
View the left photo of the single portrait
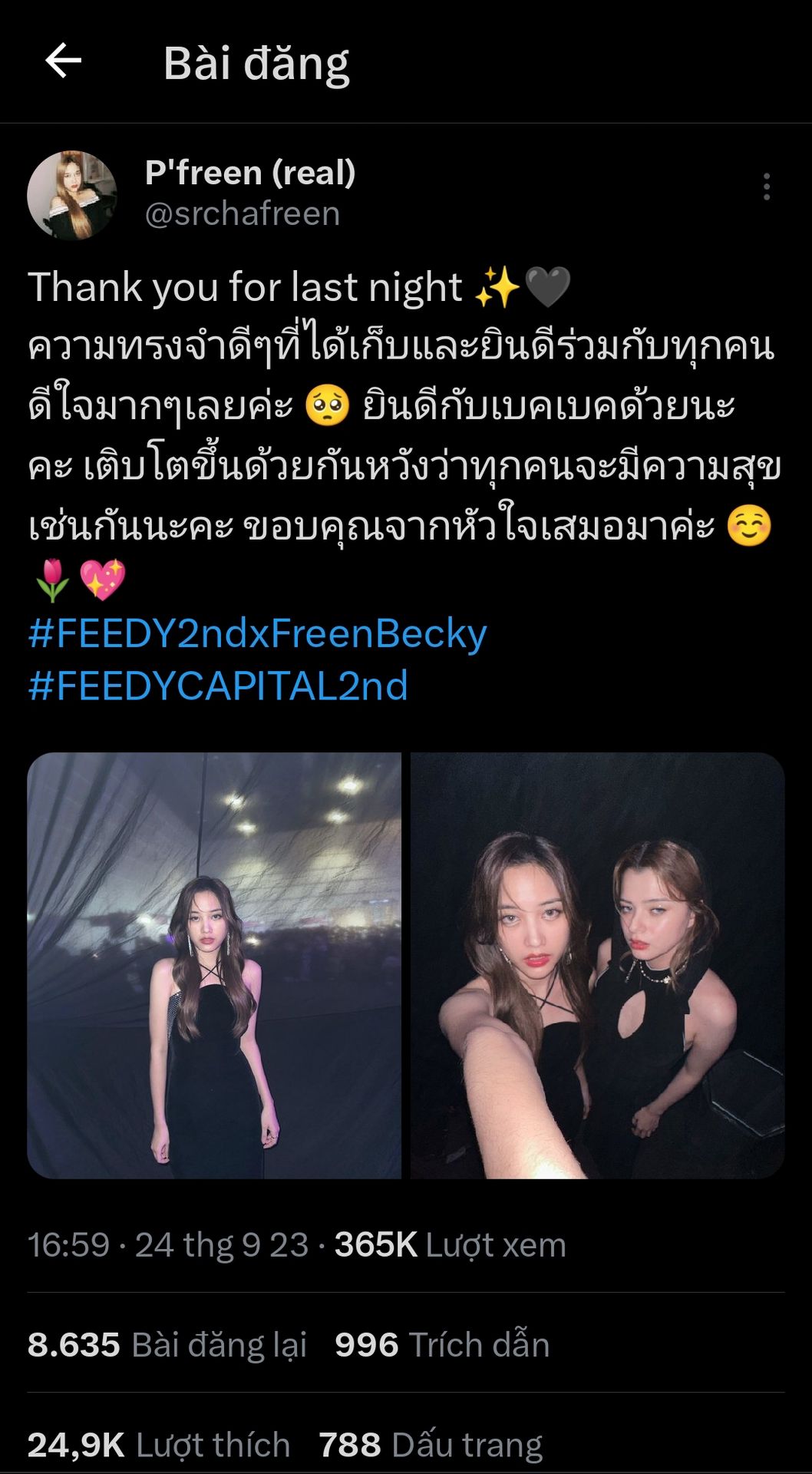click(214, 965)
